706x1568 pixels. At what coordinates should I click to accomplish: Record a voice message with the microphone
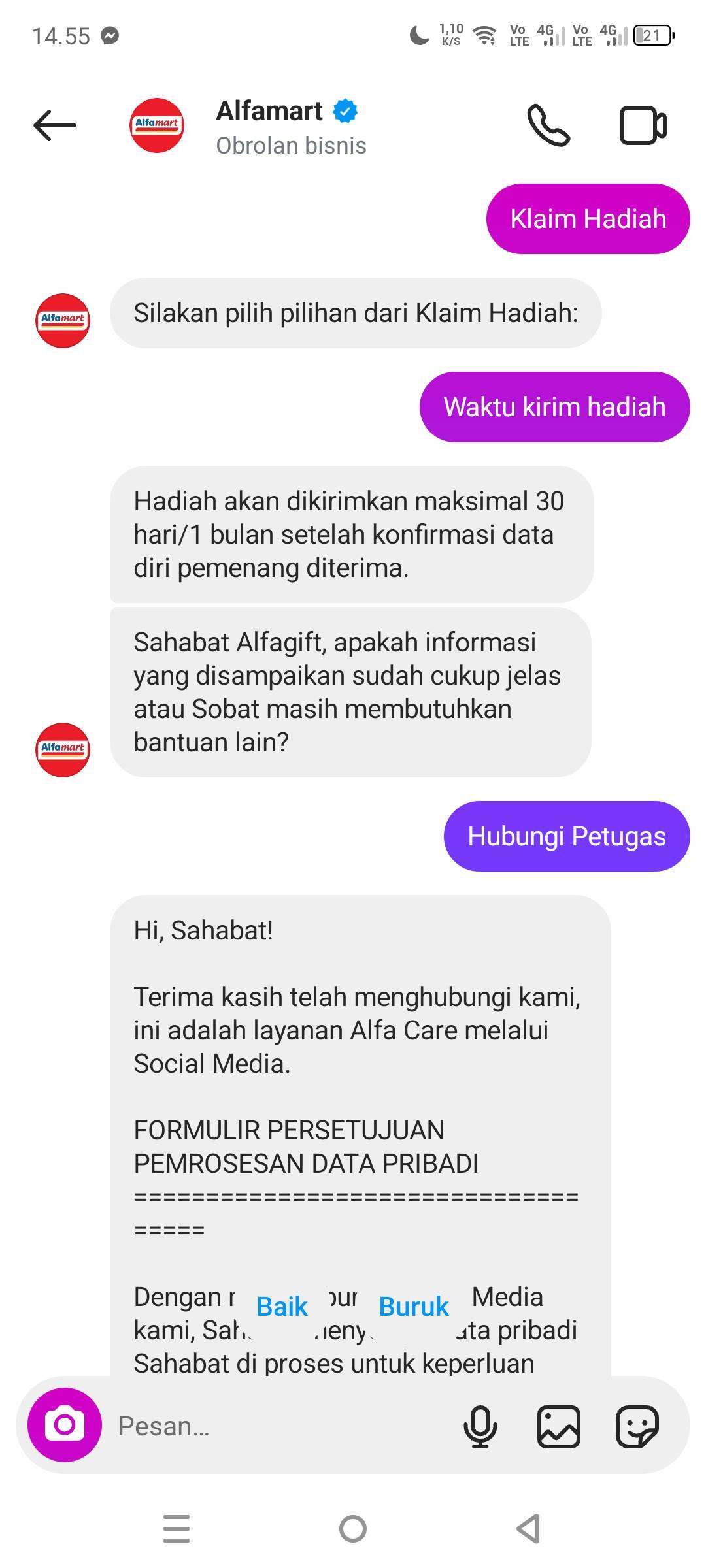pyautogui.click(x=480, y=1426)
